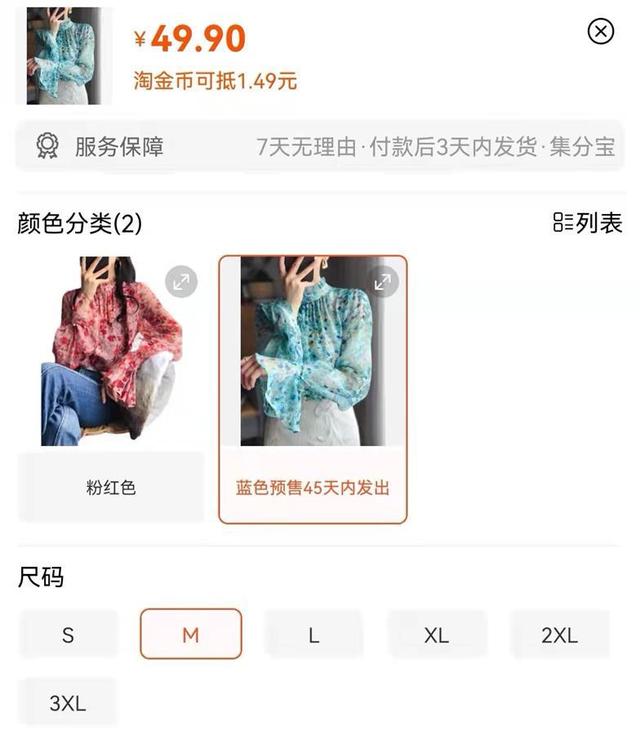The image size is (640, 735).
Task: Enlarge the blue blouse photo
Action: 383,282
